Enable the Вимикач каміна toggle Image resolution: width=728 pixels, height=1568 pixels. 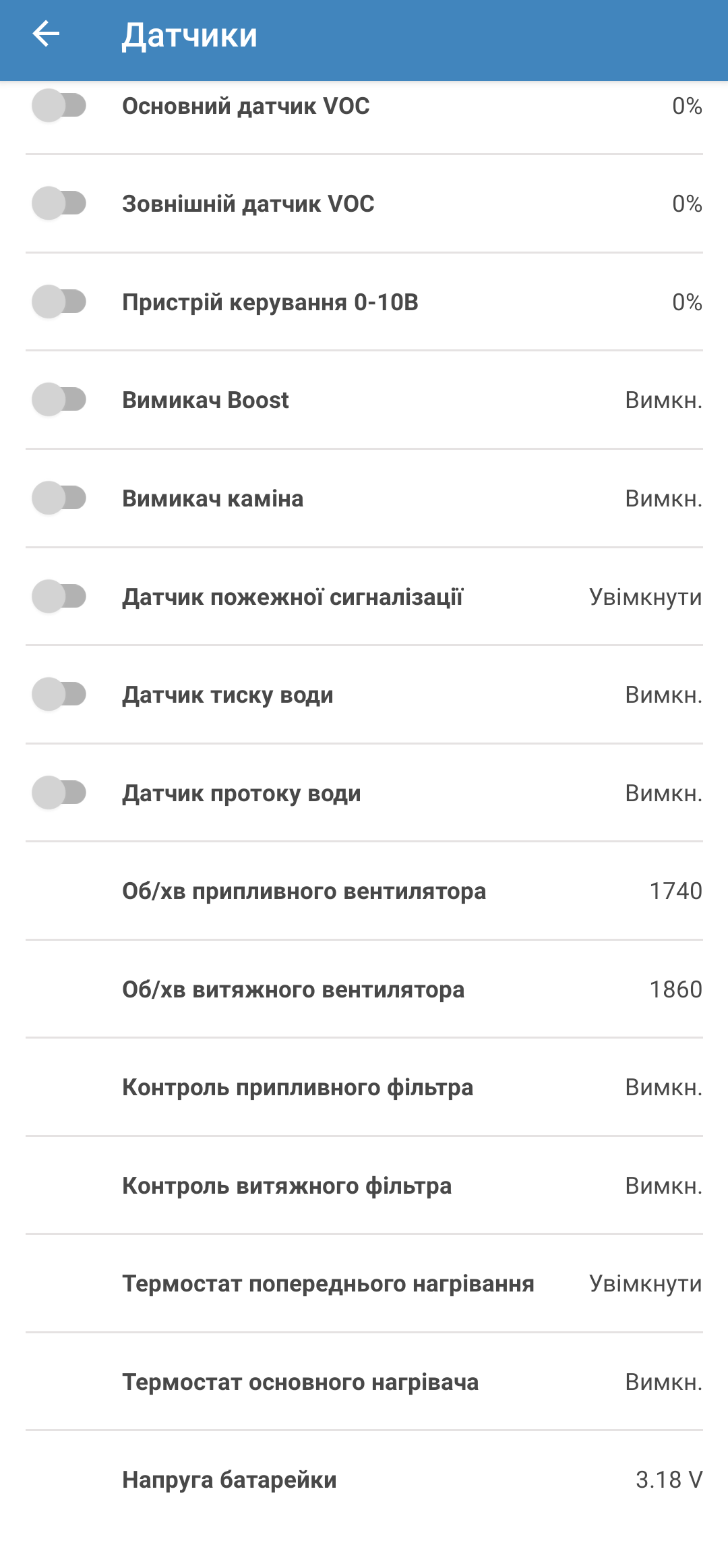59,498
